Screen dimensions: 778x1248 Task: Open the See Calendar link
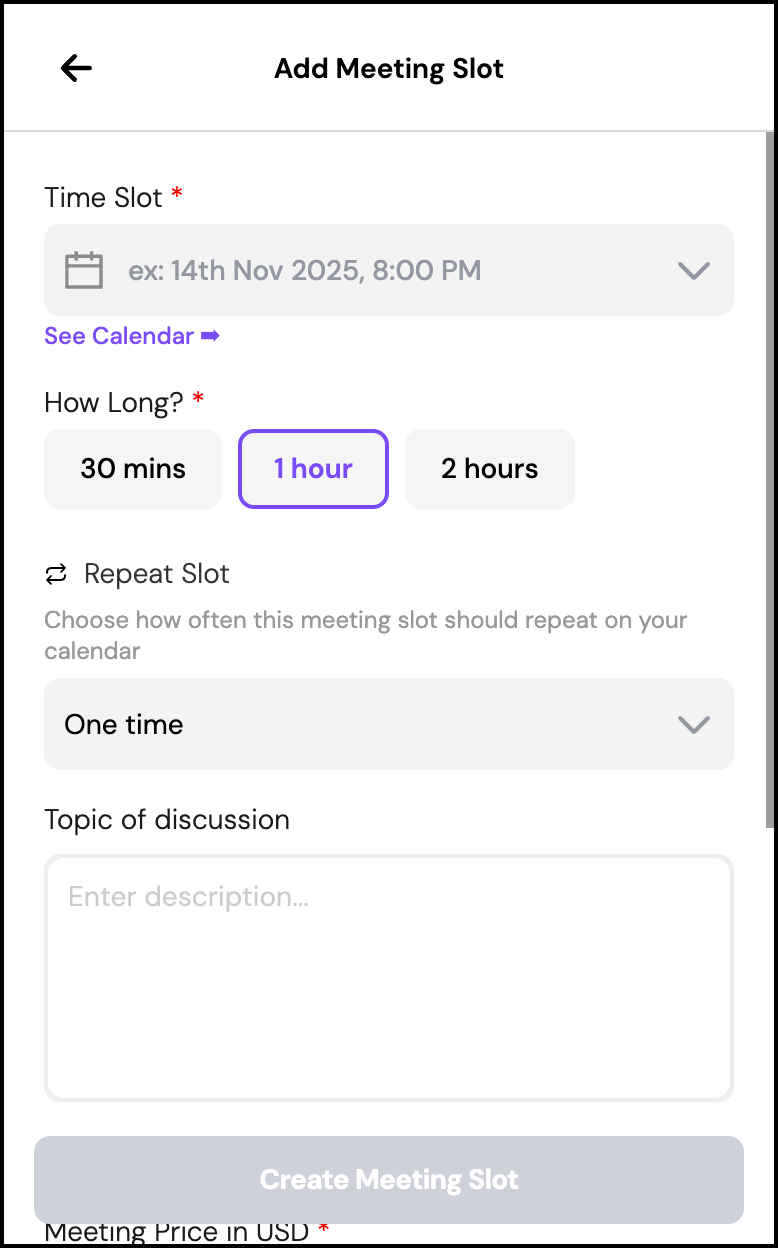coord(132,336)
